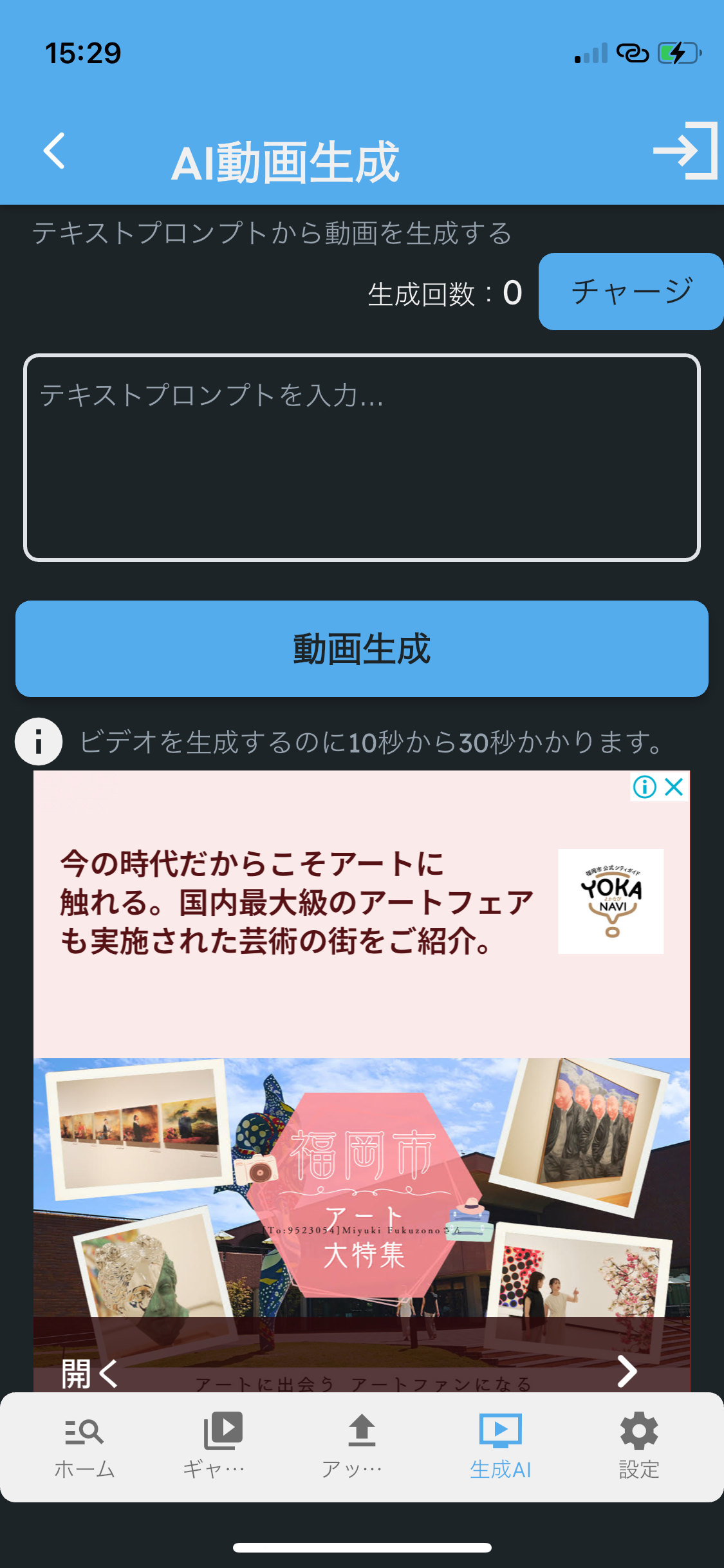724x1568 pixels.
Task: Go back using the top-left arrow
Action: pyautogui.click(x=54, y=151)
